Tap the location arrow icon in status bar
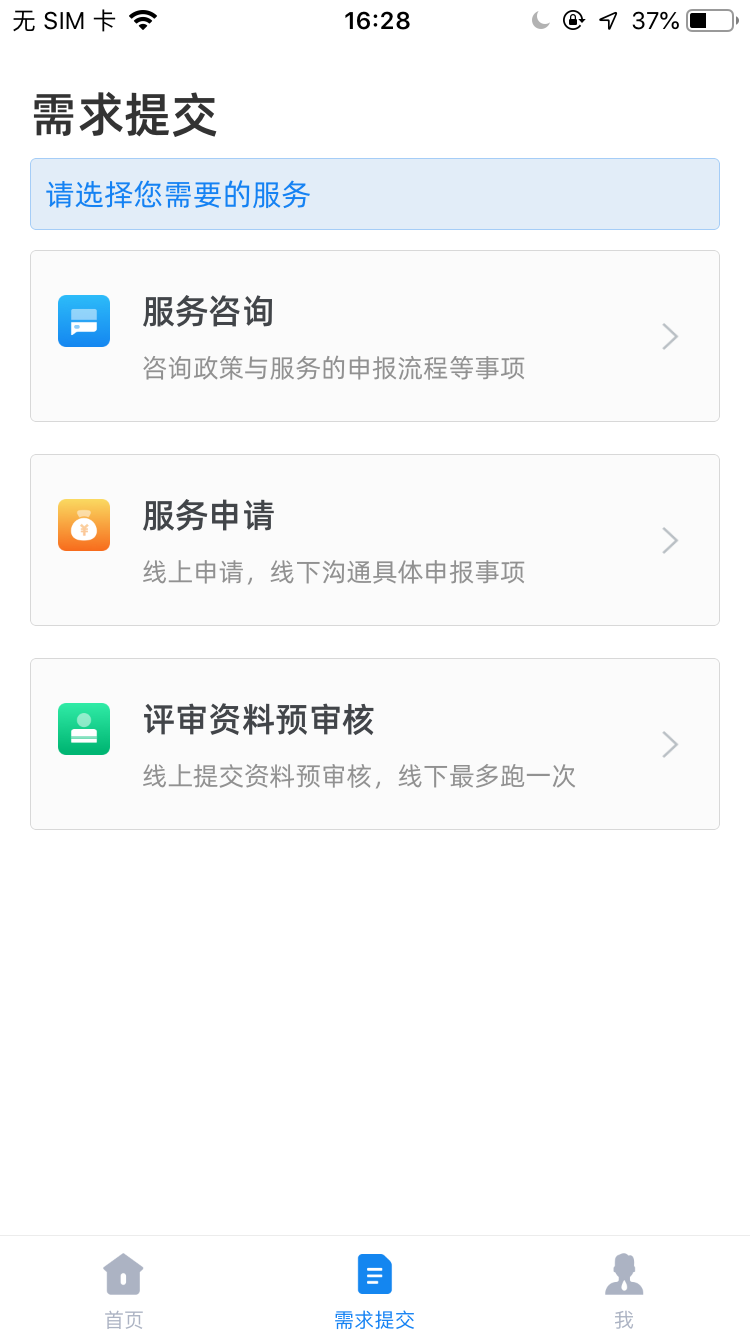Image resolution: width=750 pixels, height=1334 pixels. click(608, 19)
